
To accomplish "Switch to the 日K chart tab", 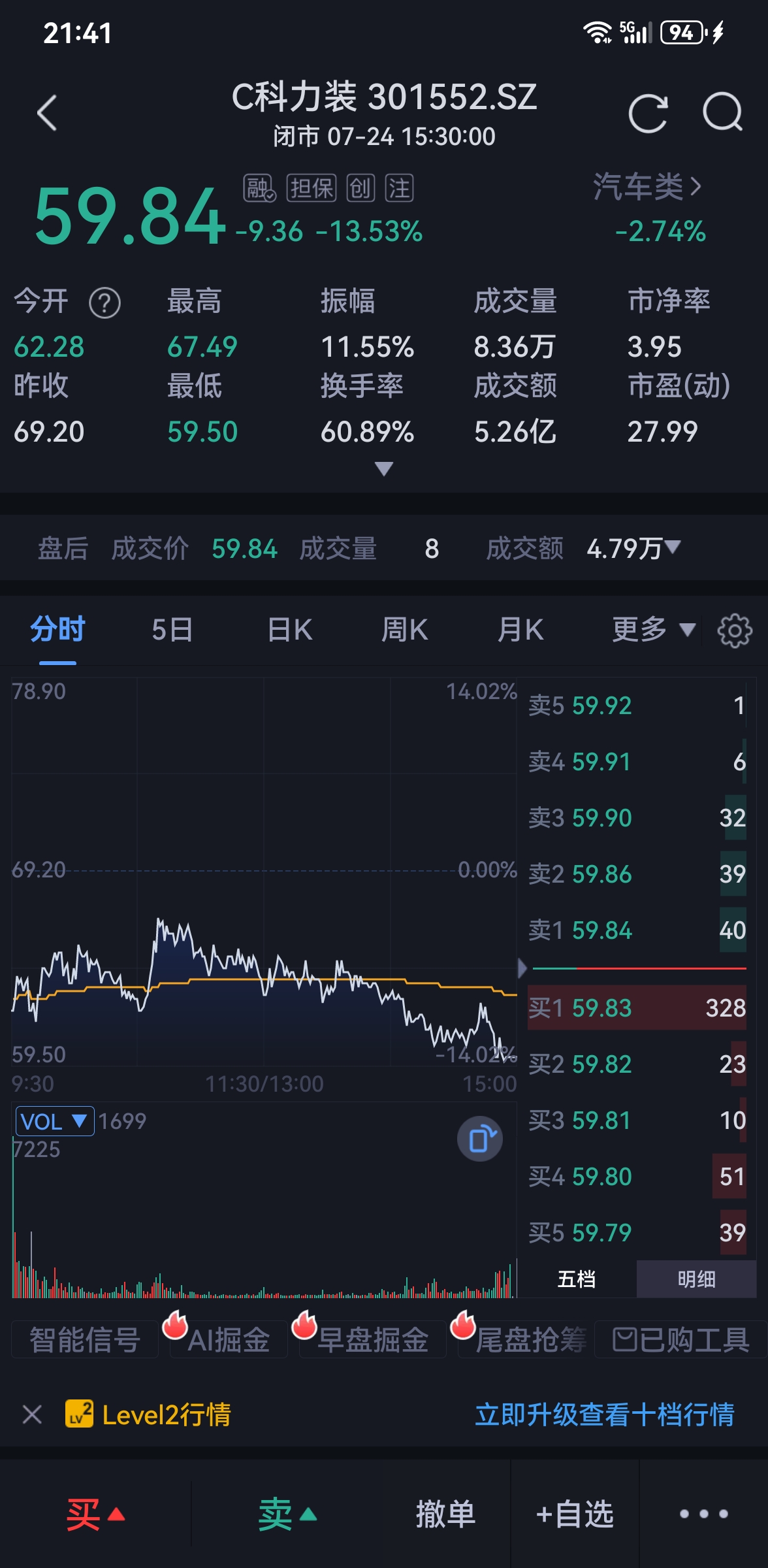I will 290,630.
